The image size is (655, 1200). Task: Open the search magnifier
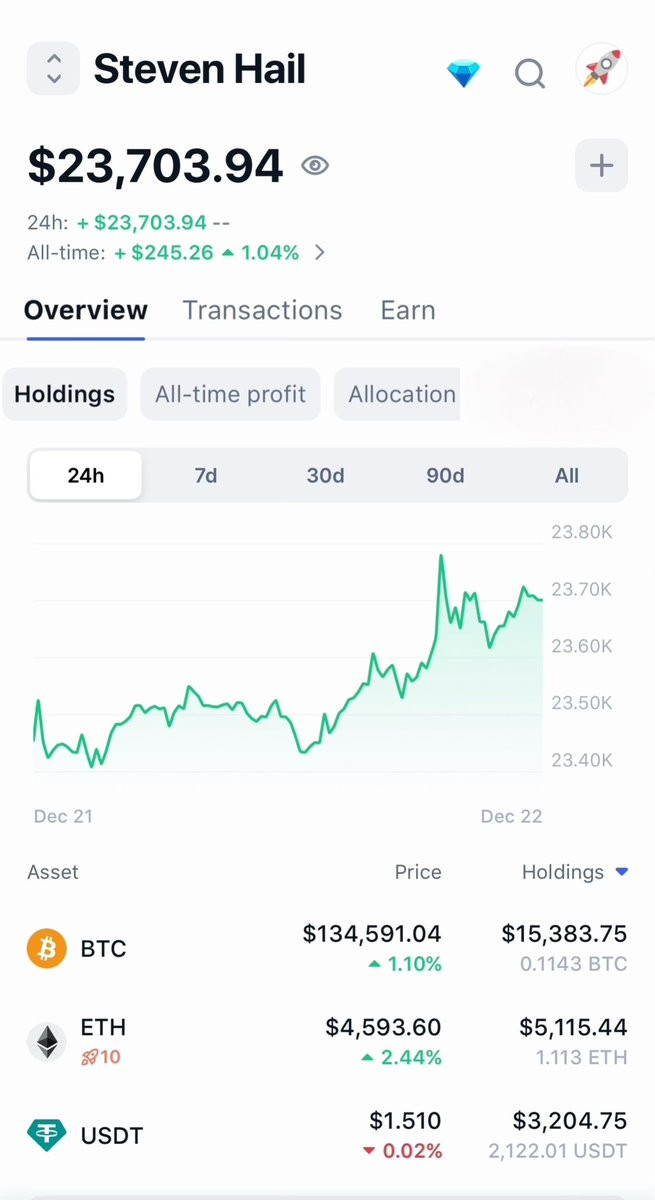[x=529, y=73]
